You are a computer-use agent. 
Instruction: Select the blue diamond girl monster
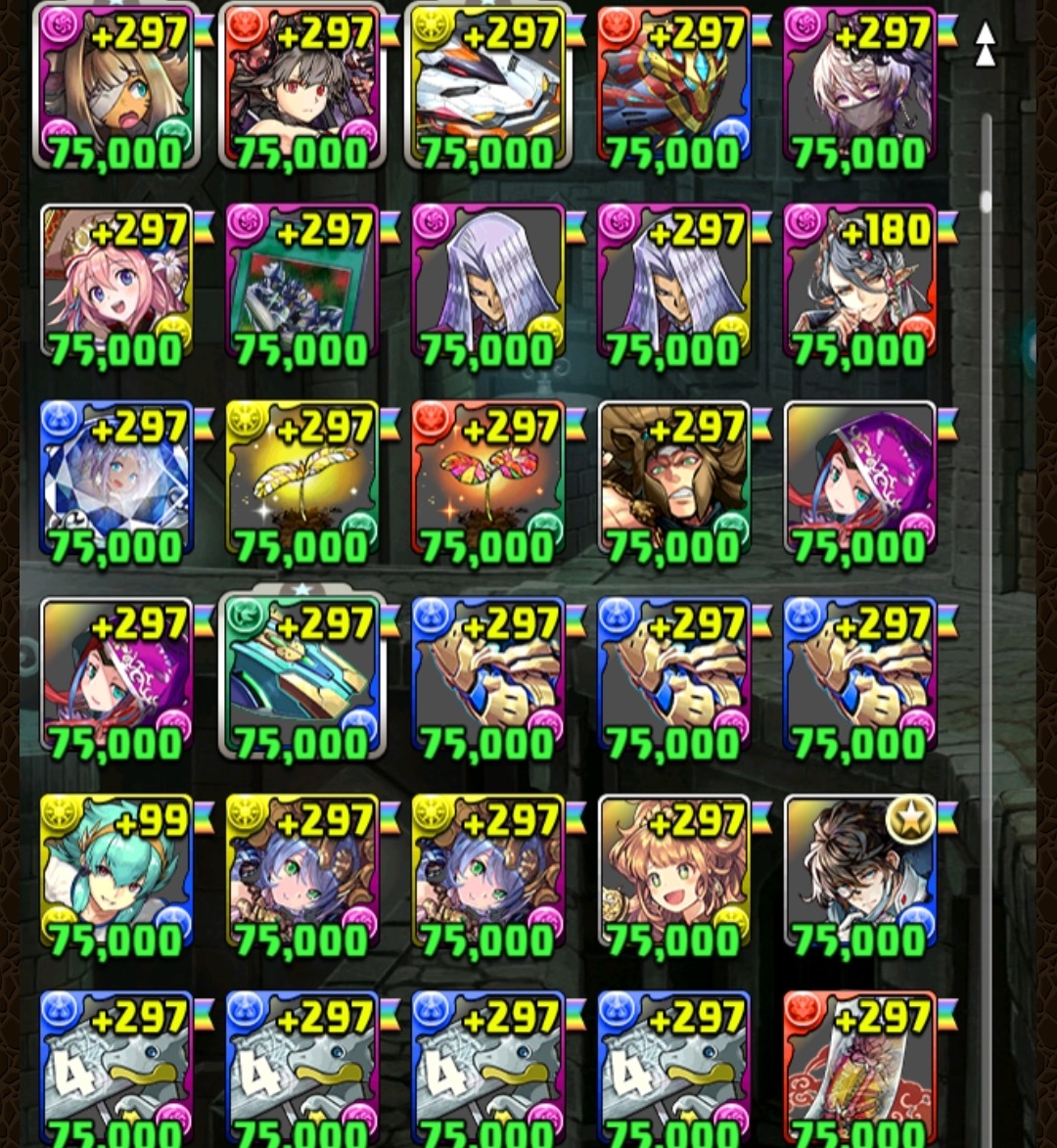(115, 482)
